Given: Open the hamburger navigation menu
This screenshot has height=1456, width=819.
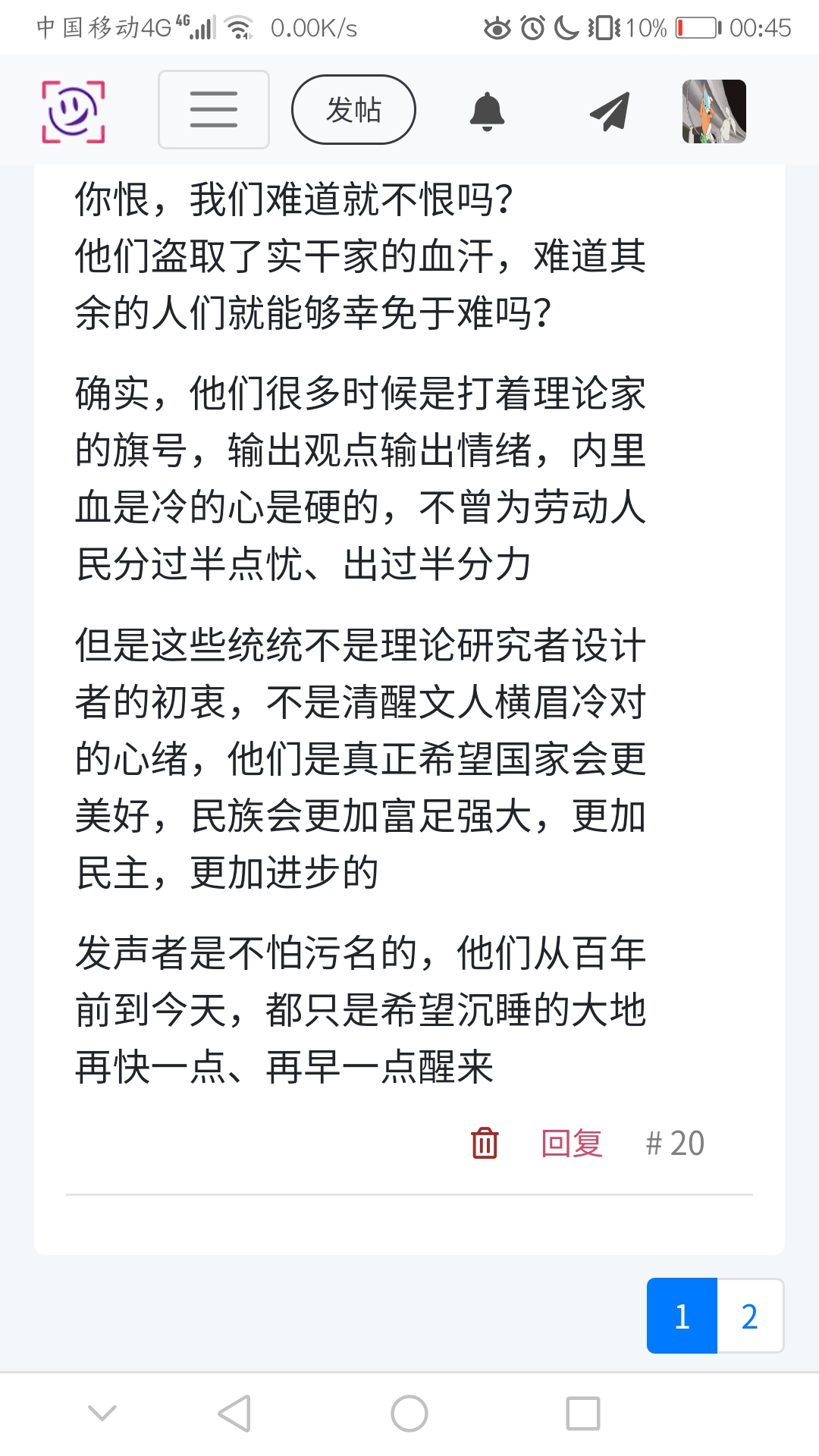Looking at the screenshot, I should [214, 110].
